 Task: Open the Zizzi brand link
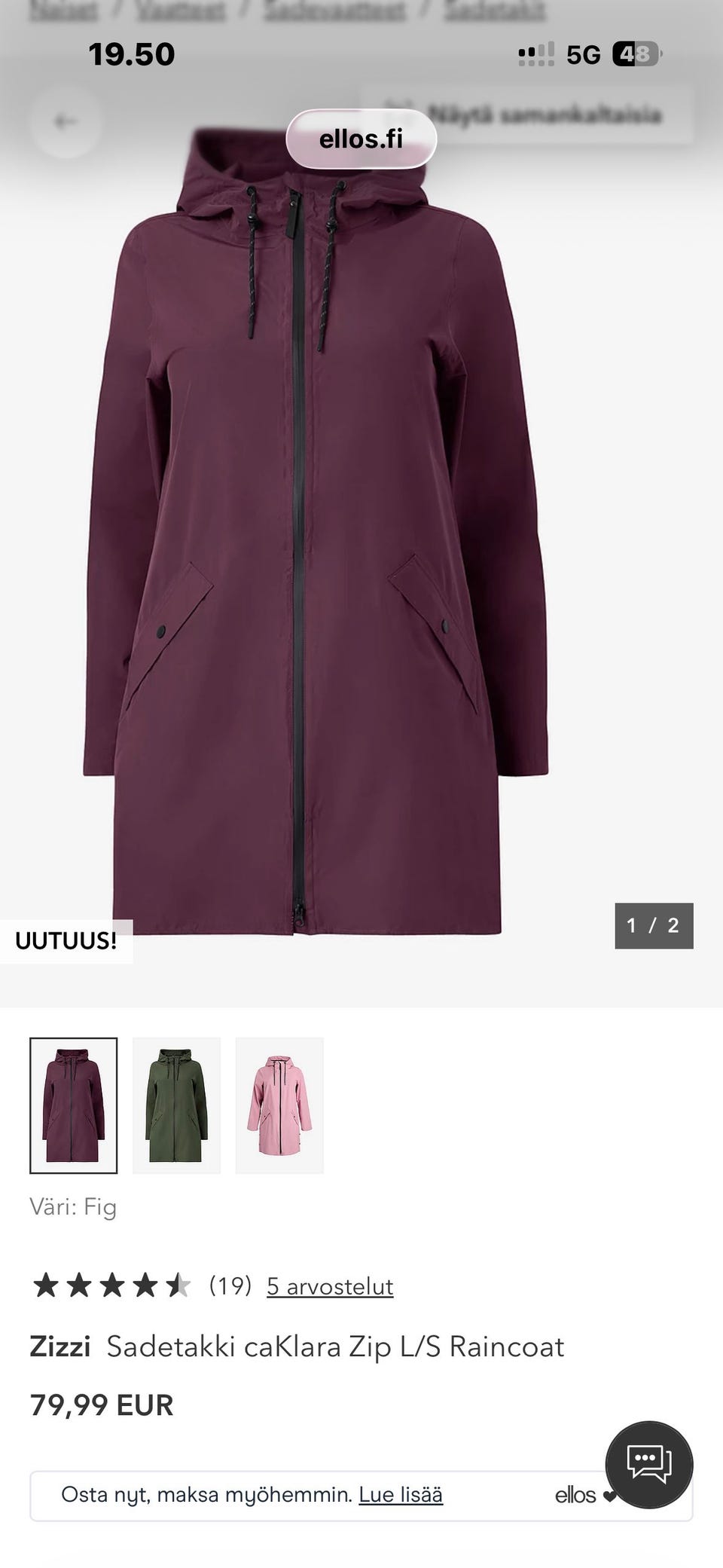click(60, 1346)
